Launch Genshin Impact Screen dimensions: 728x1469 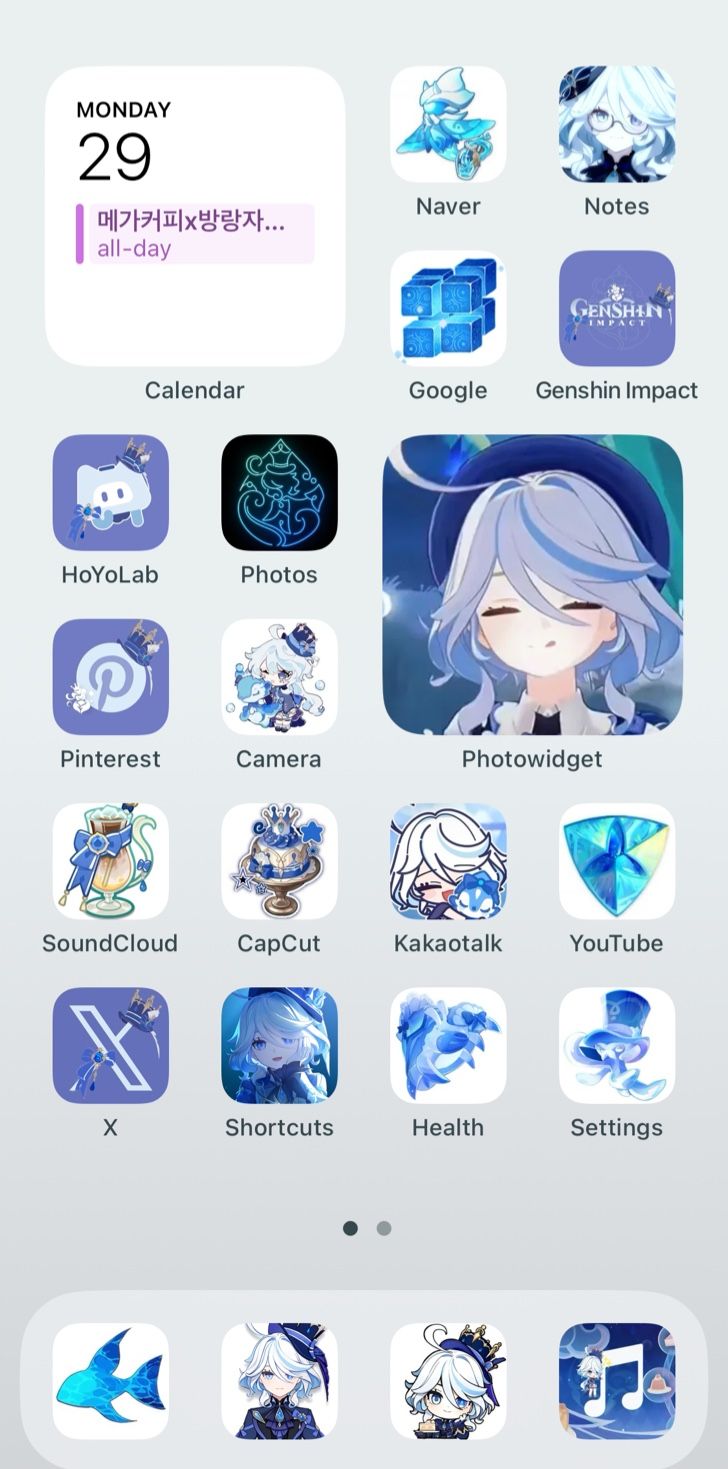(617, 308)
